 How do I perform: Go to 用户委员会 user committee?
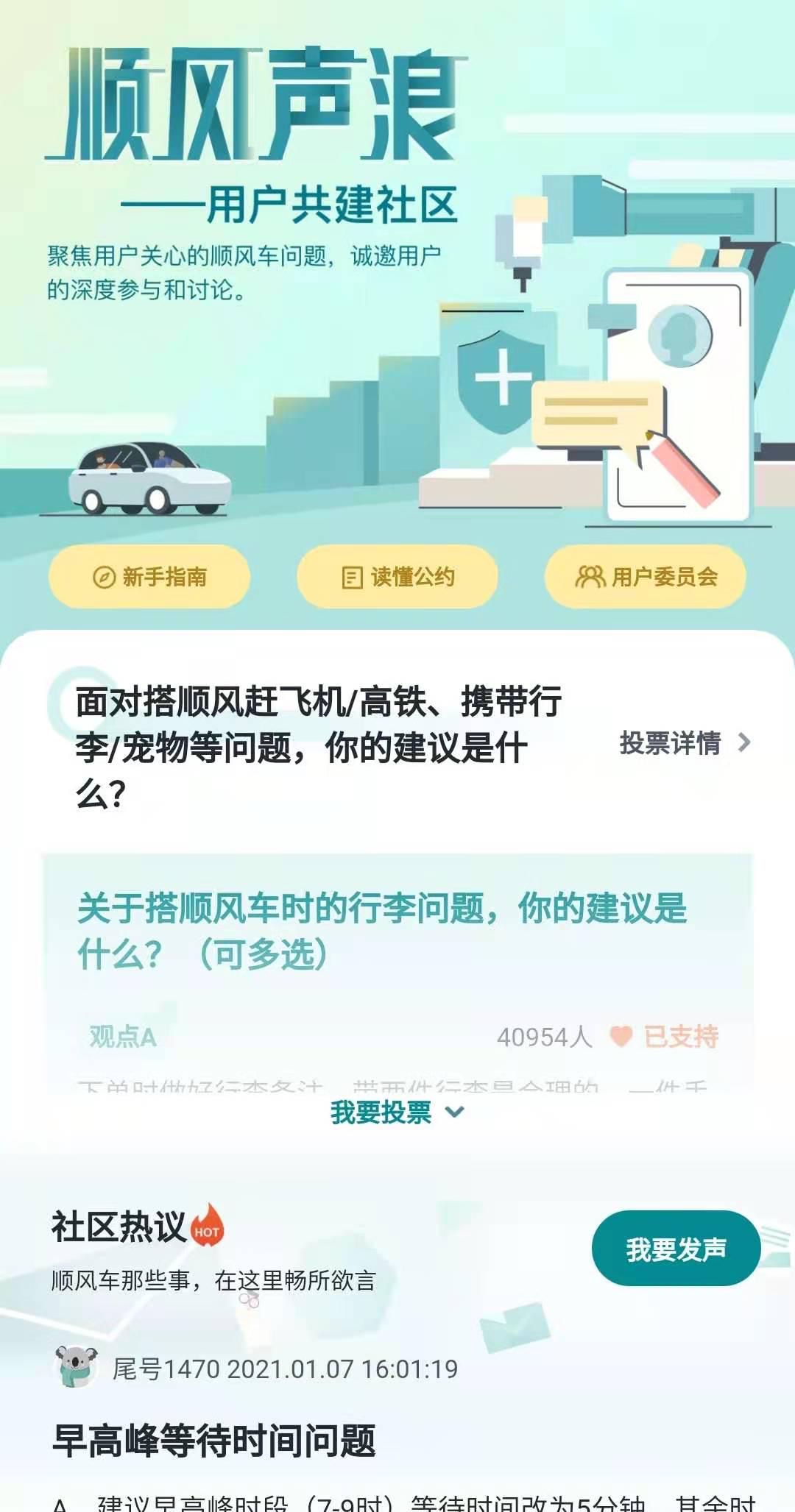click(x=646, y=577)
